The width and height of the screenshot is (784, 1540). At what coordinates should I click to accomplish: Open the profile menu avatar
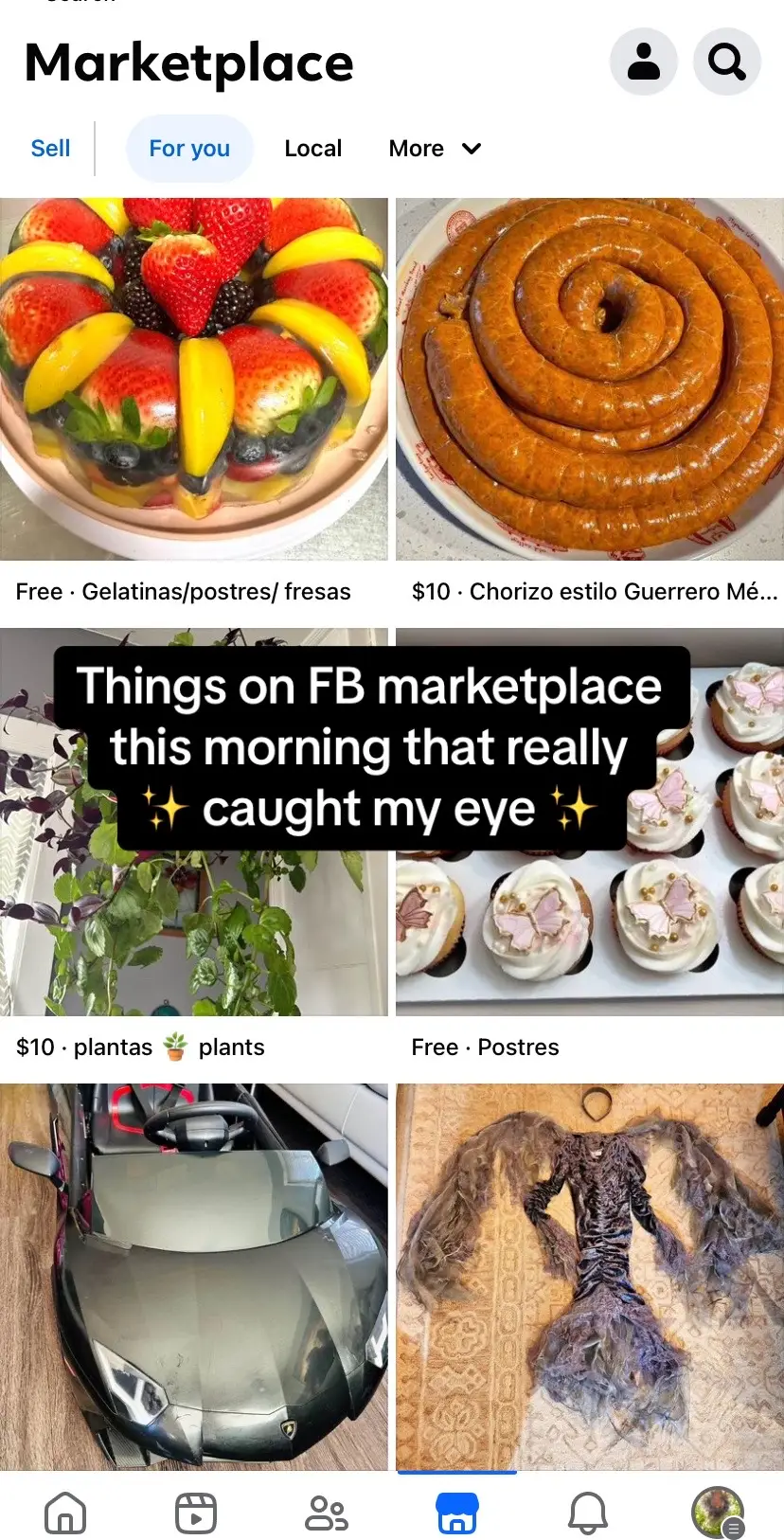[719, 1513]
